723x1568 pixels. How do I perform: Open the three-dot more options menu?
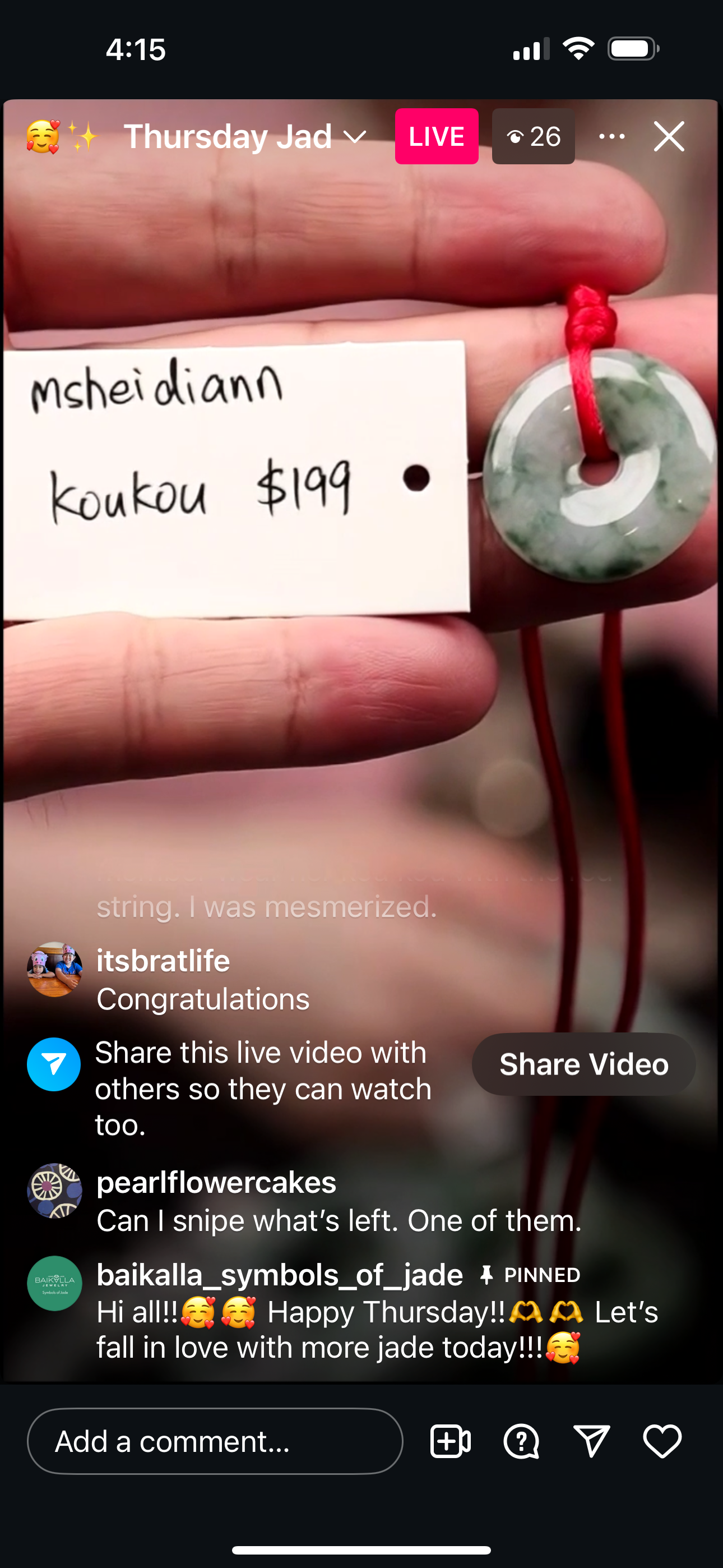coord(611,136)
